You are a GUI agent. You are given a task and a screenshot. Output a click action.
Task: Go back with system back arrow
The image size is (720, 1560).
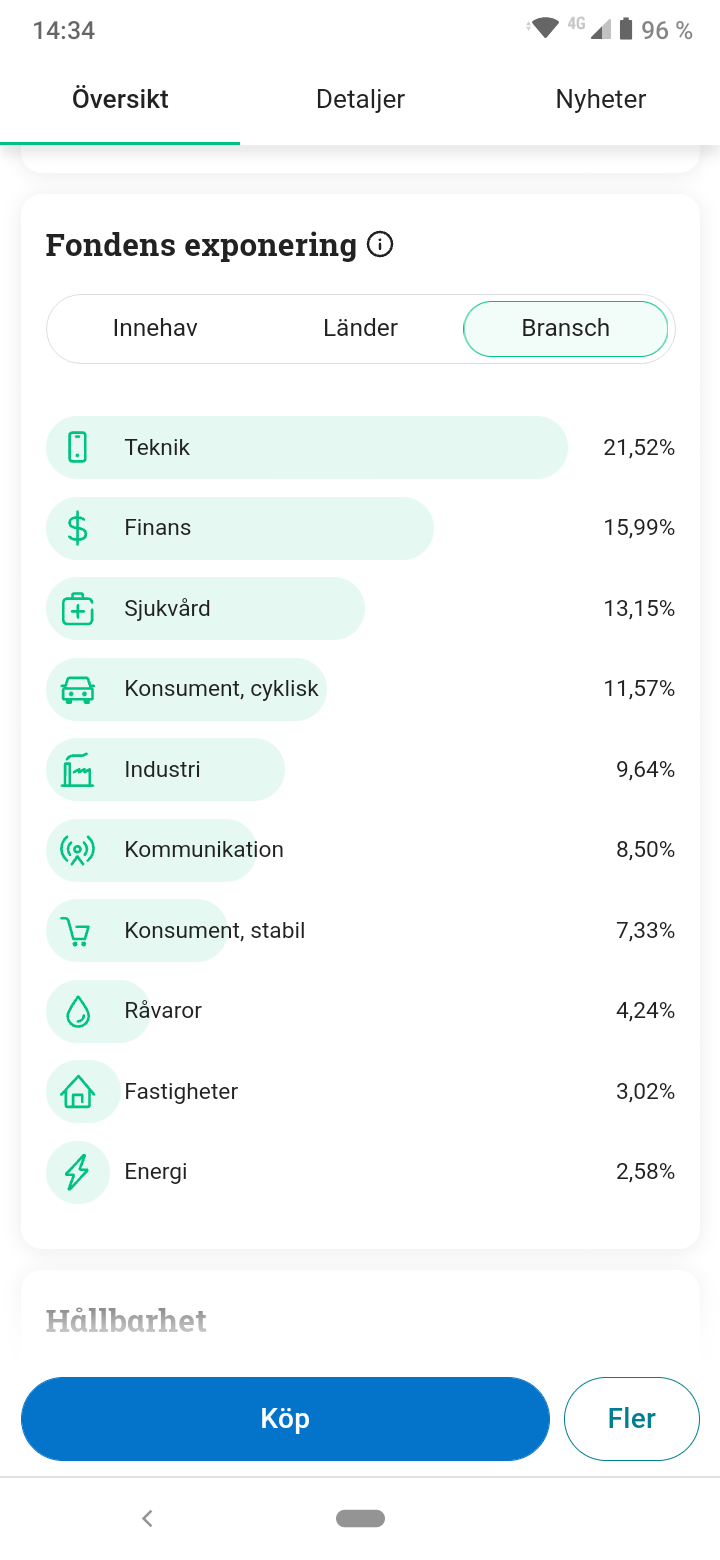pos(147,1518)
